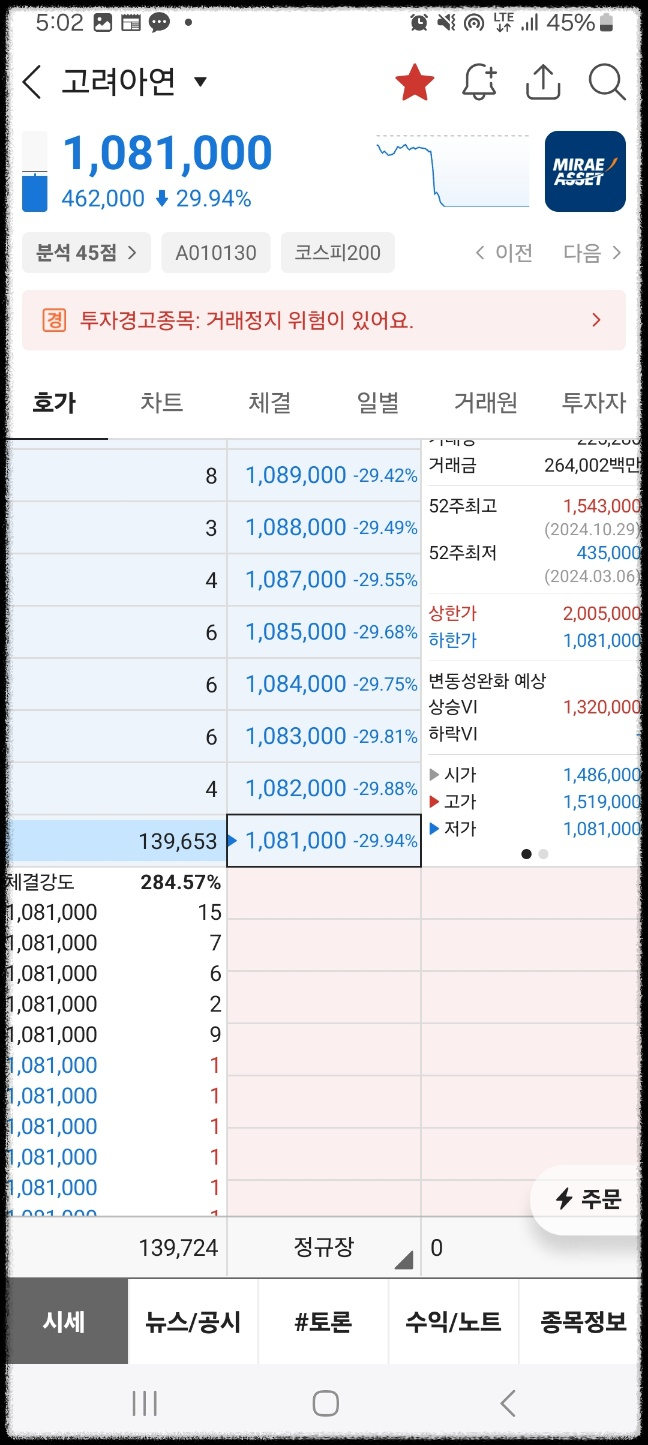Open the 분석 45점 analysis chip

click(x=86, y=253)
